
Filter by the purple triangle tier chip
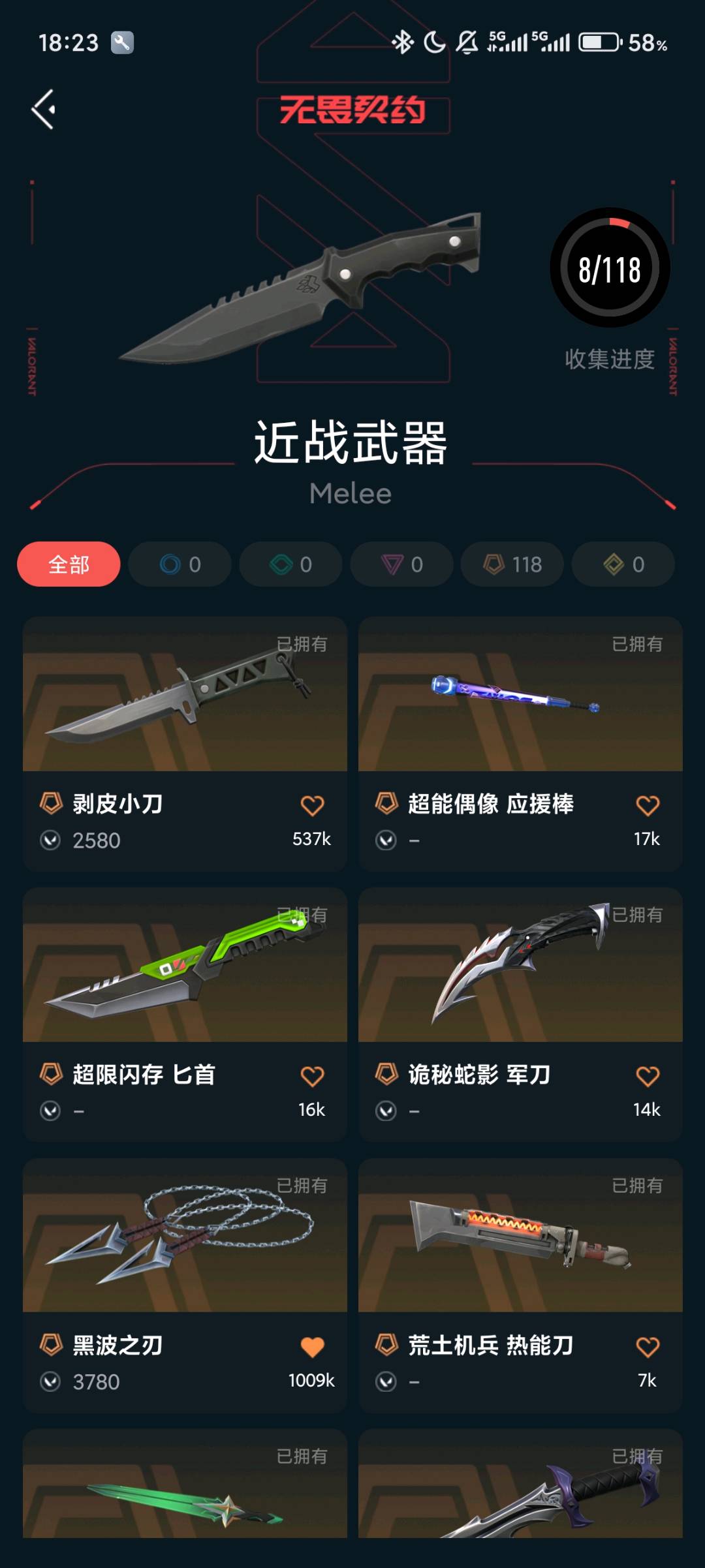401,564
